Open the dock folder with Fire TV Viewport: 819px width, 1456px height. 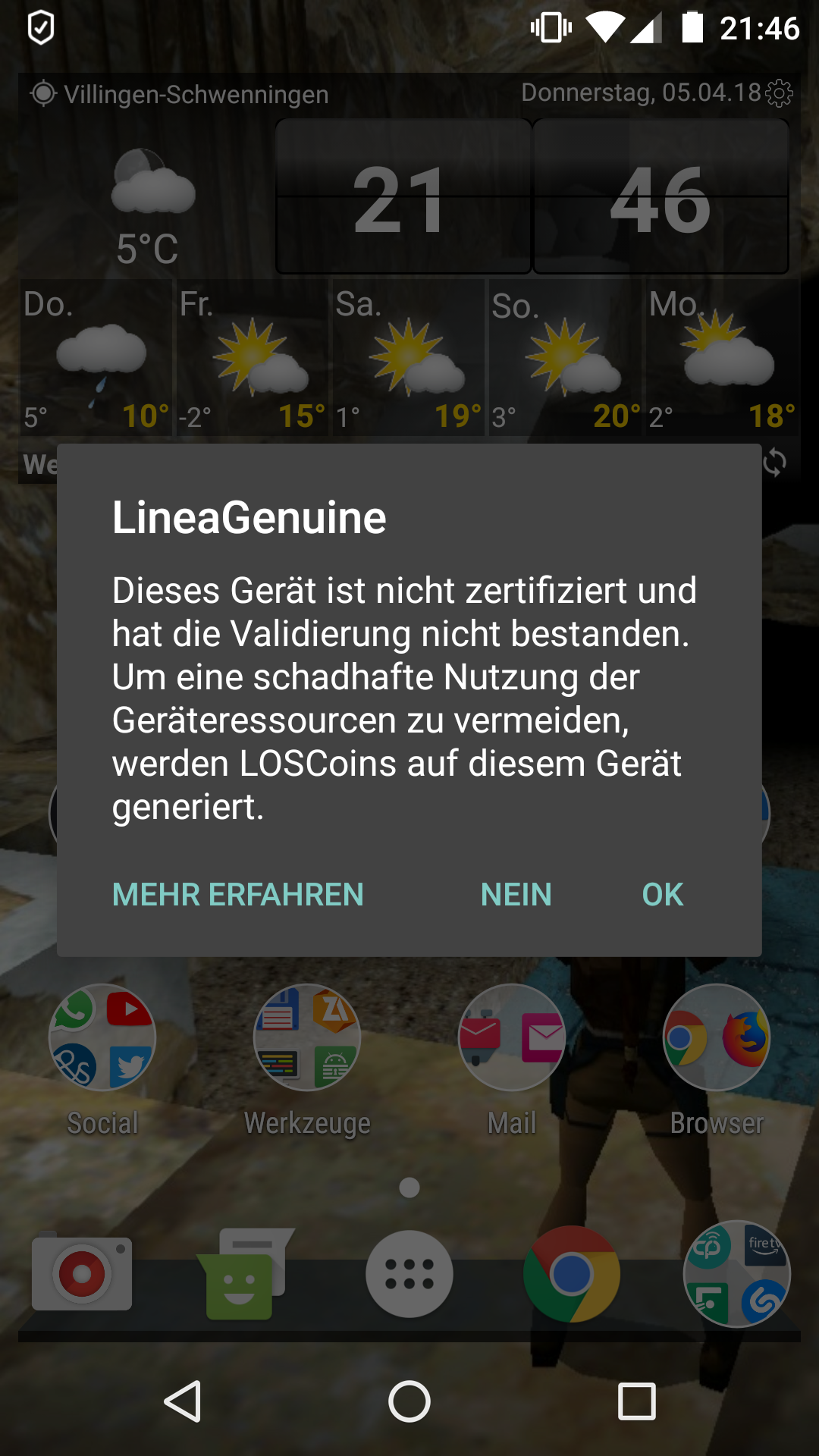point(736,1274)
